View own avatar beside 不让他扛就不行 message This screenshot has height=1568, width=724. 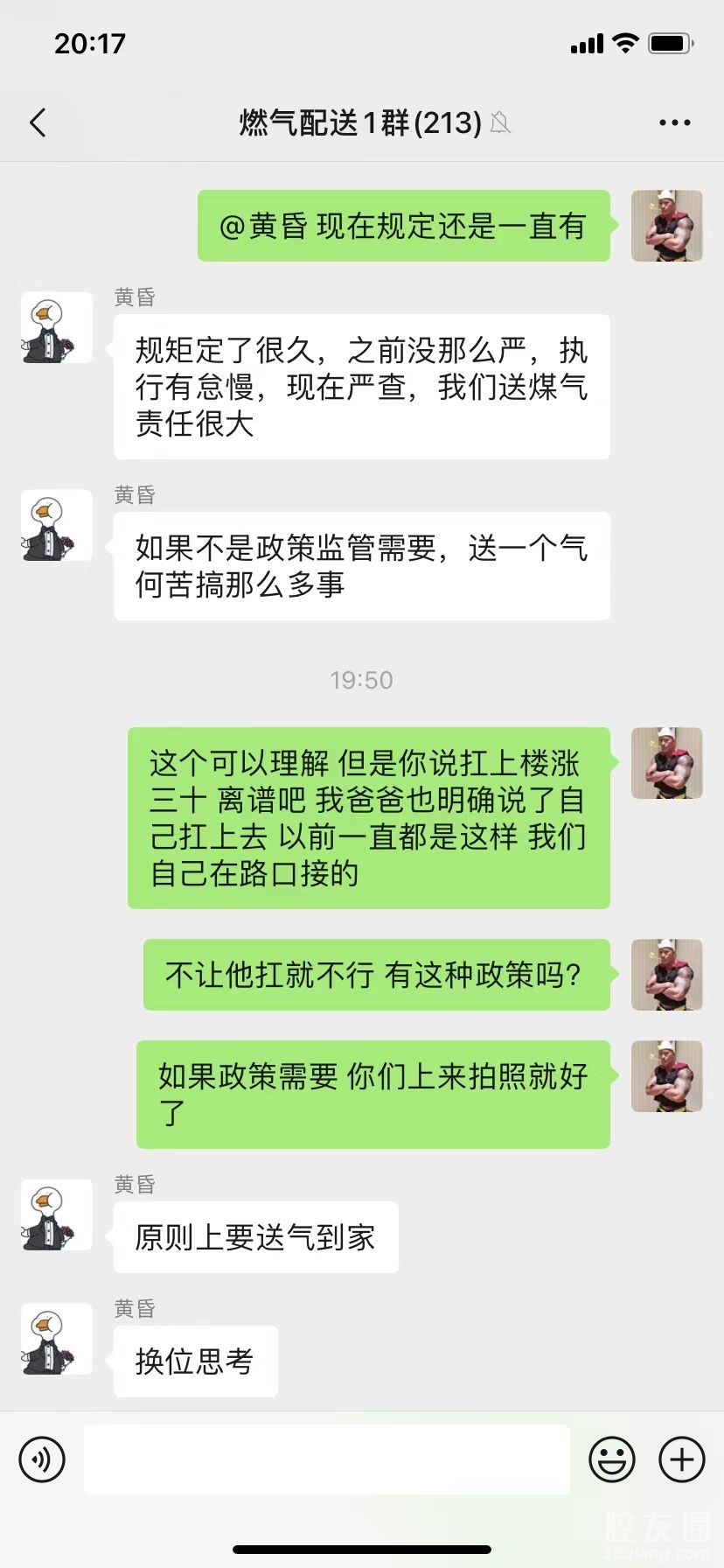(666, 974)
